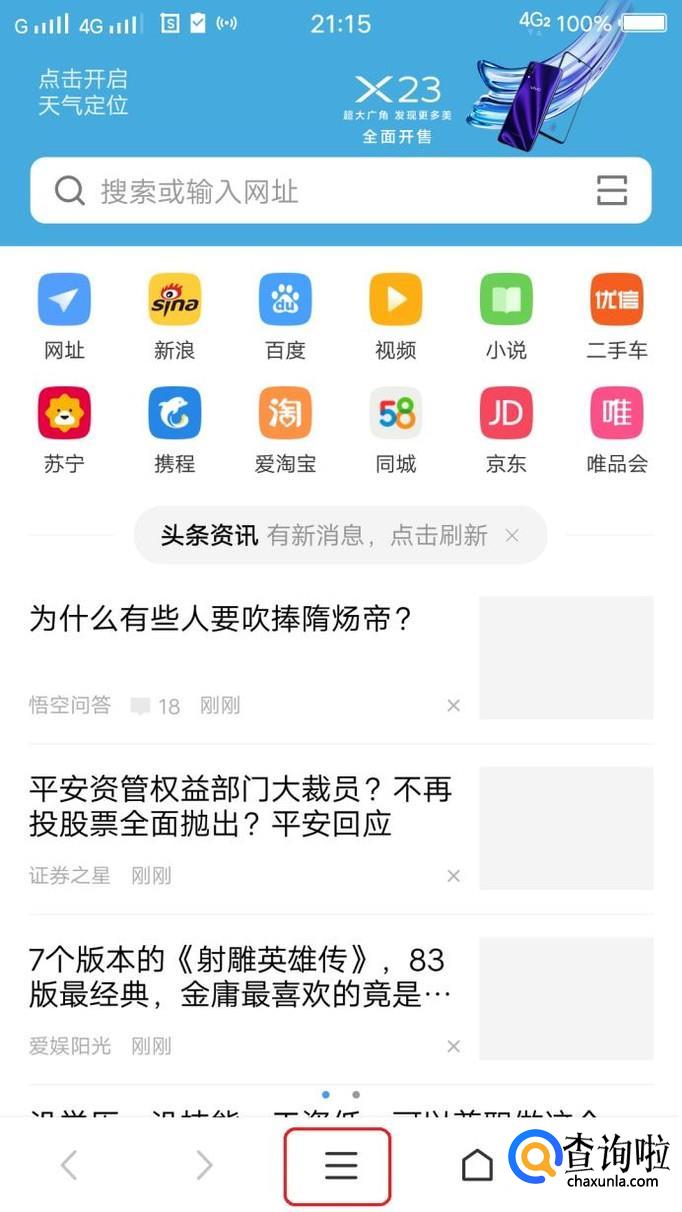The width and height of the screenshot is (682, 1212).
Task: Open article about 隋炀帝
Action: point(221,619)
